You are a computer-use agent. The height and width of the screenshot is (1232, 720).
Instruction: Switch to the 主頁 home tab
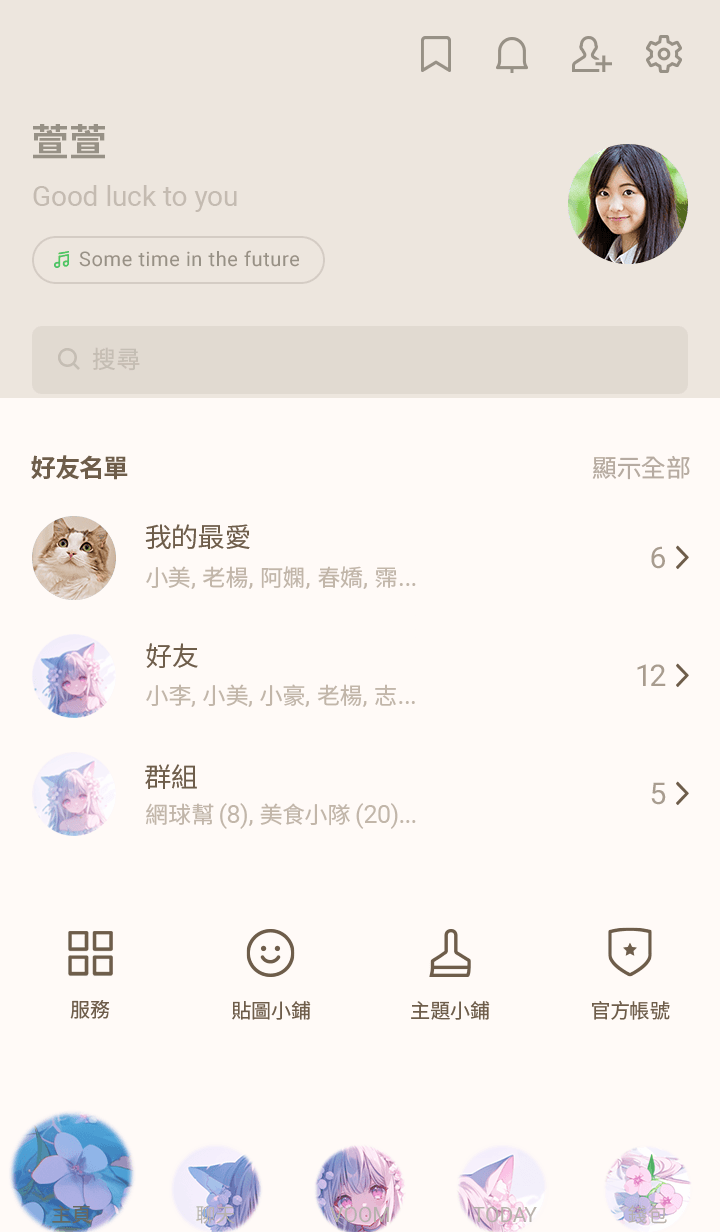[72, 1185]
